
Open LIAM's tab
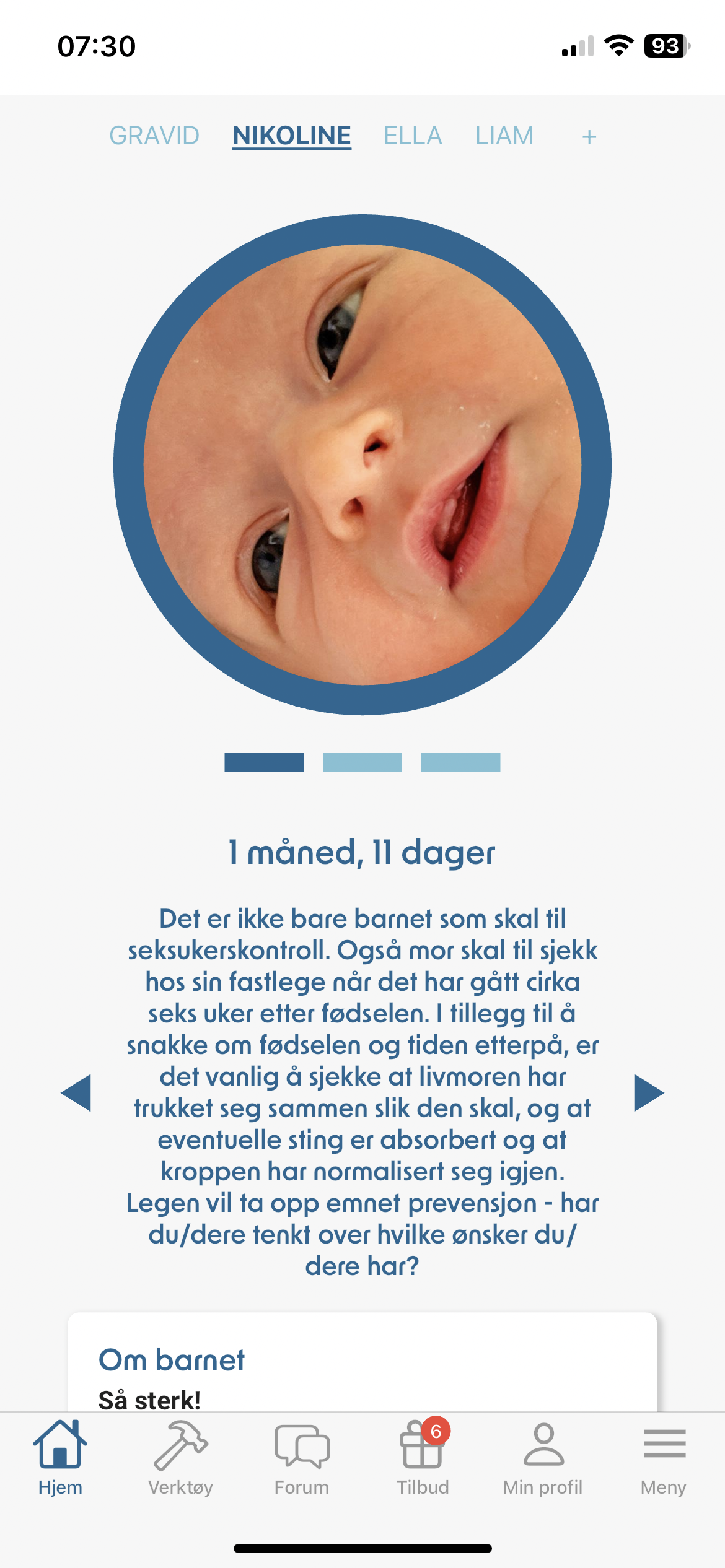coord(504,136)
